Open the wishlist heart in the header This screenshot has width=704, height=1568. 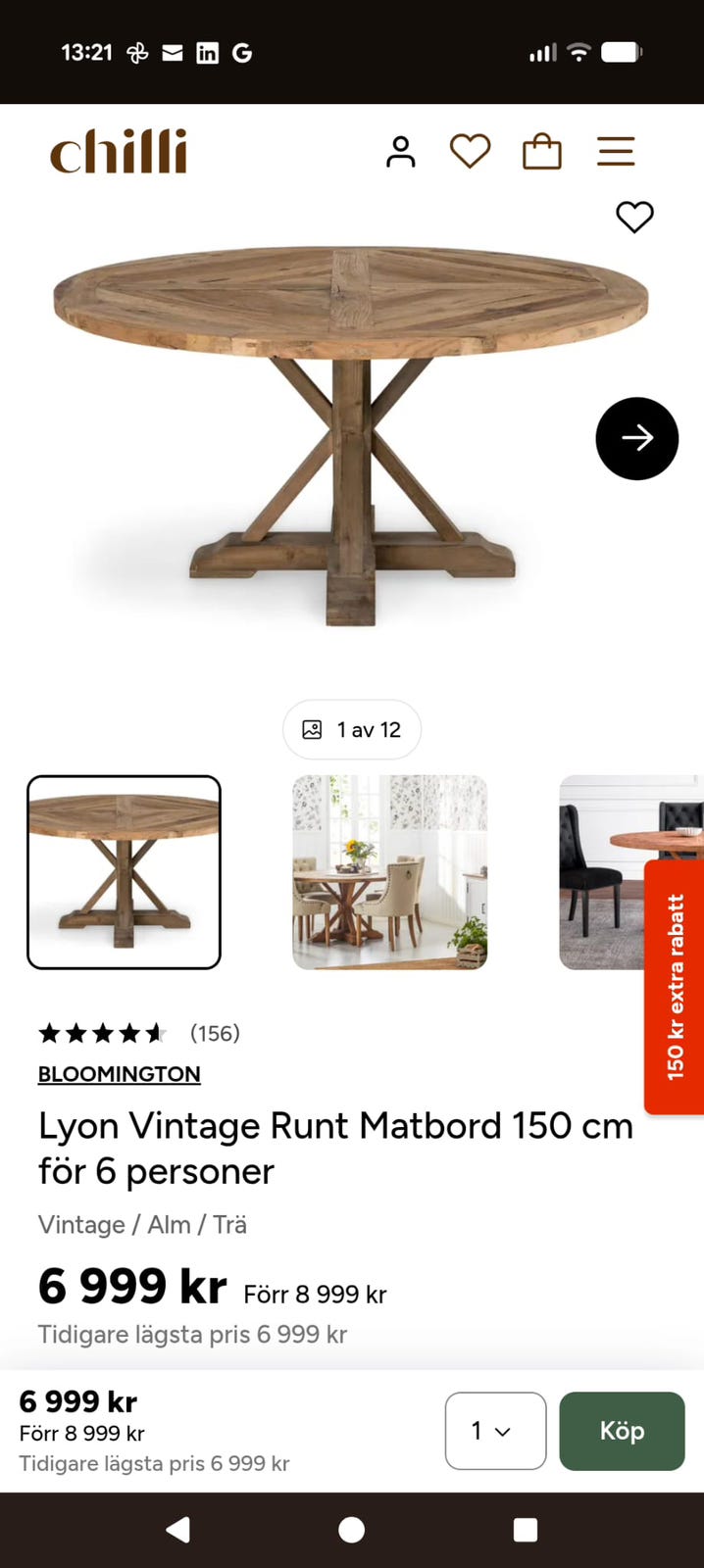click(470, 152)
